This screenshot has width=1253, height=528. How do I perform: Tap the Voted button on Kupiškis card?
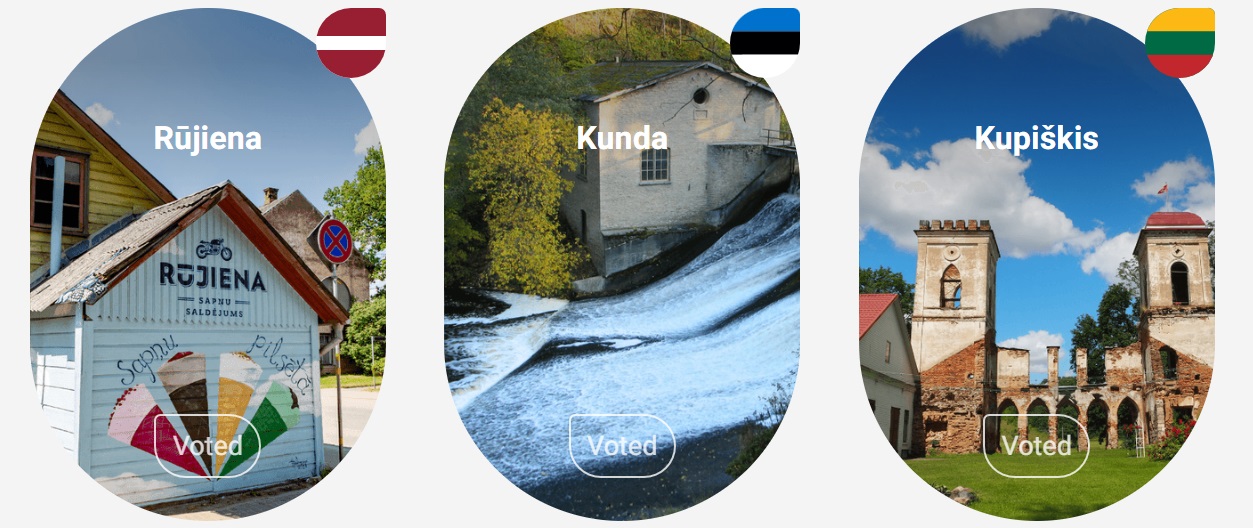(1036, 446)
